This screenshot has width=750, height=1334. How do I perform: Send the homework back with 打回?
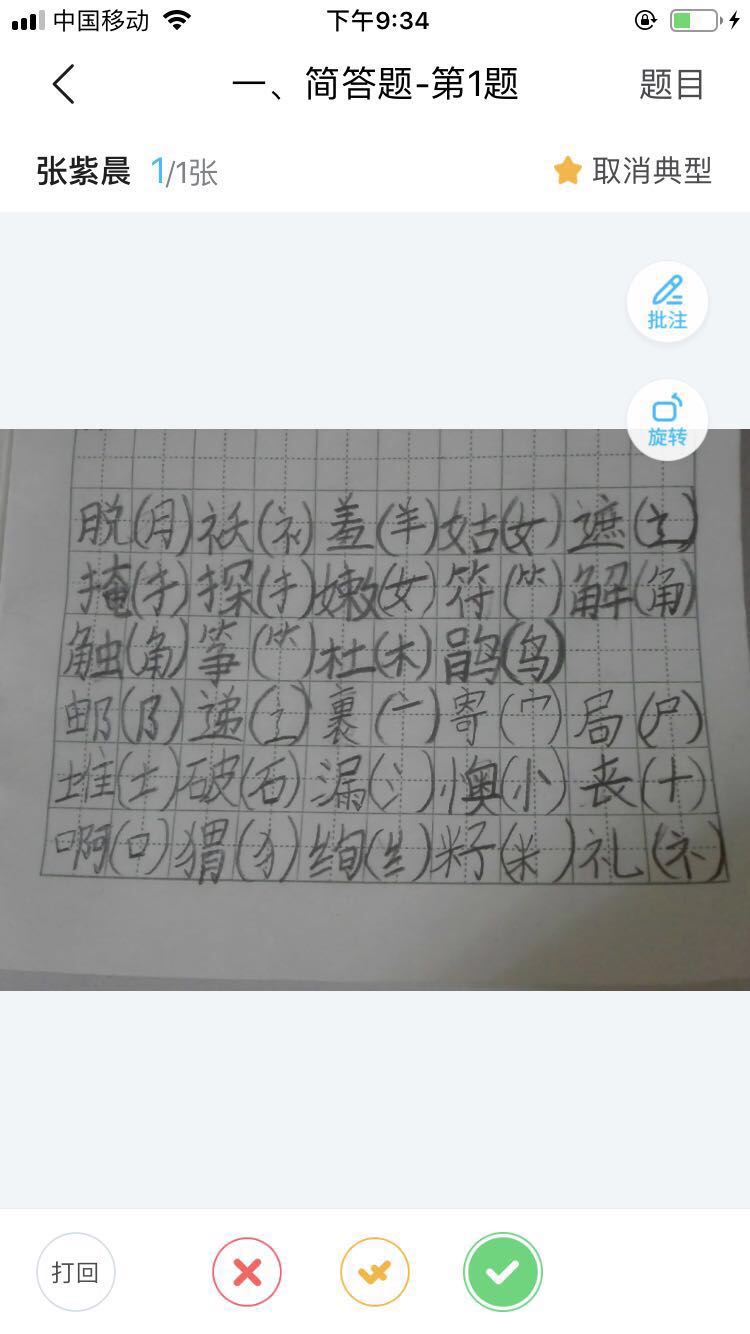tap(76, 1272)
